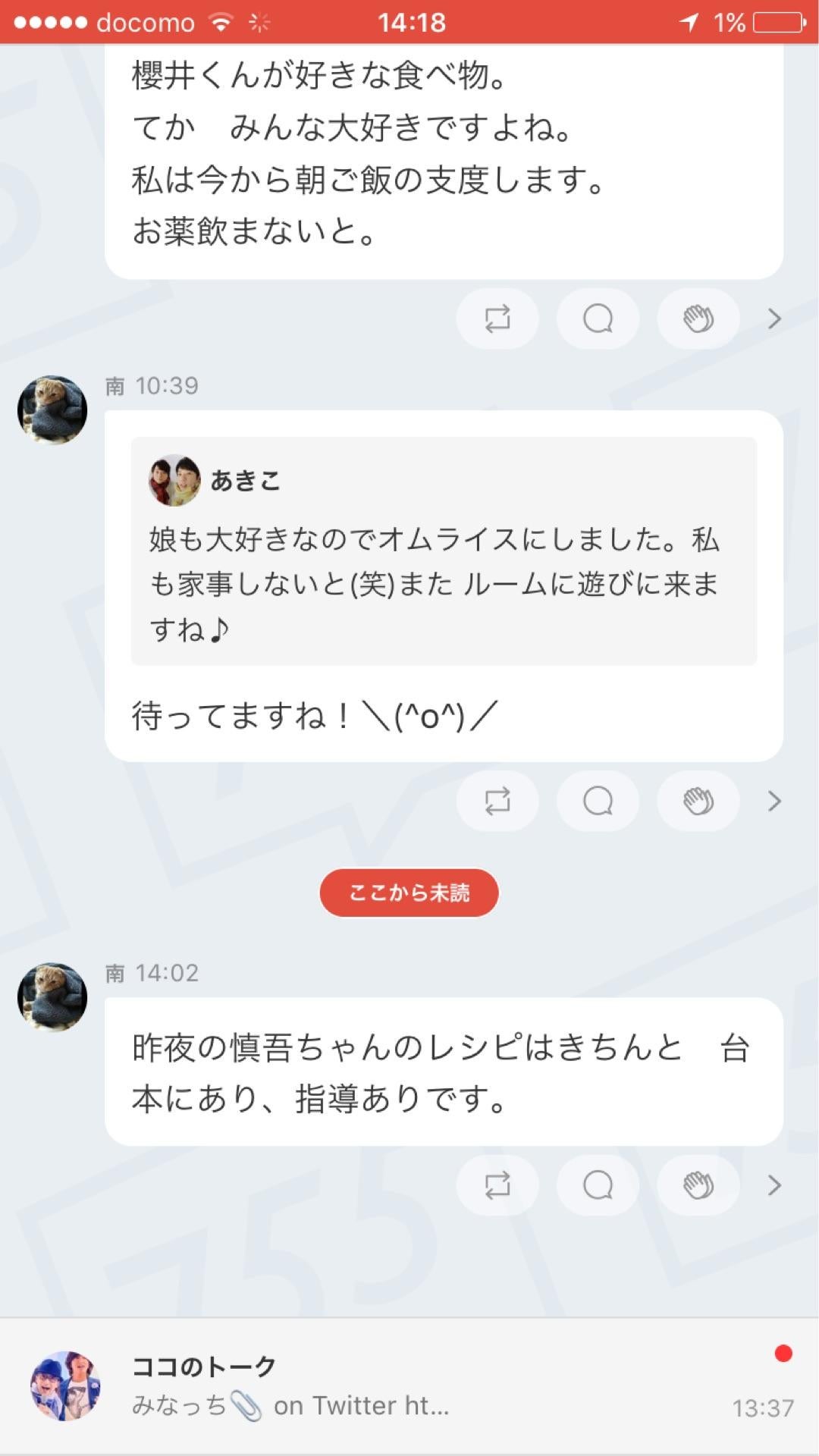The image size is (819, 1456).
Task: Comment on the 待ってますね reply message
Action: (x=598, y=801)
